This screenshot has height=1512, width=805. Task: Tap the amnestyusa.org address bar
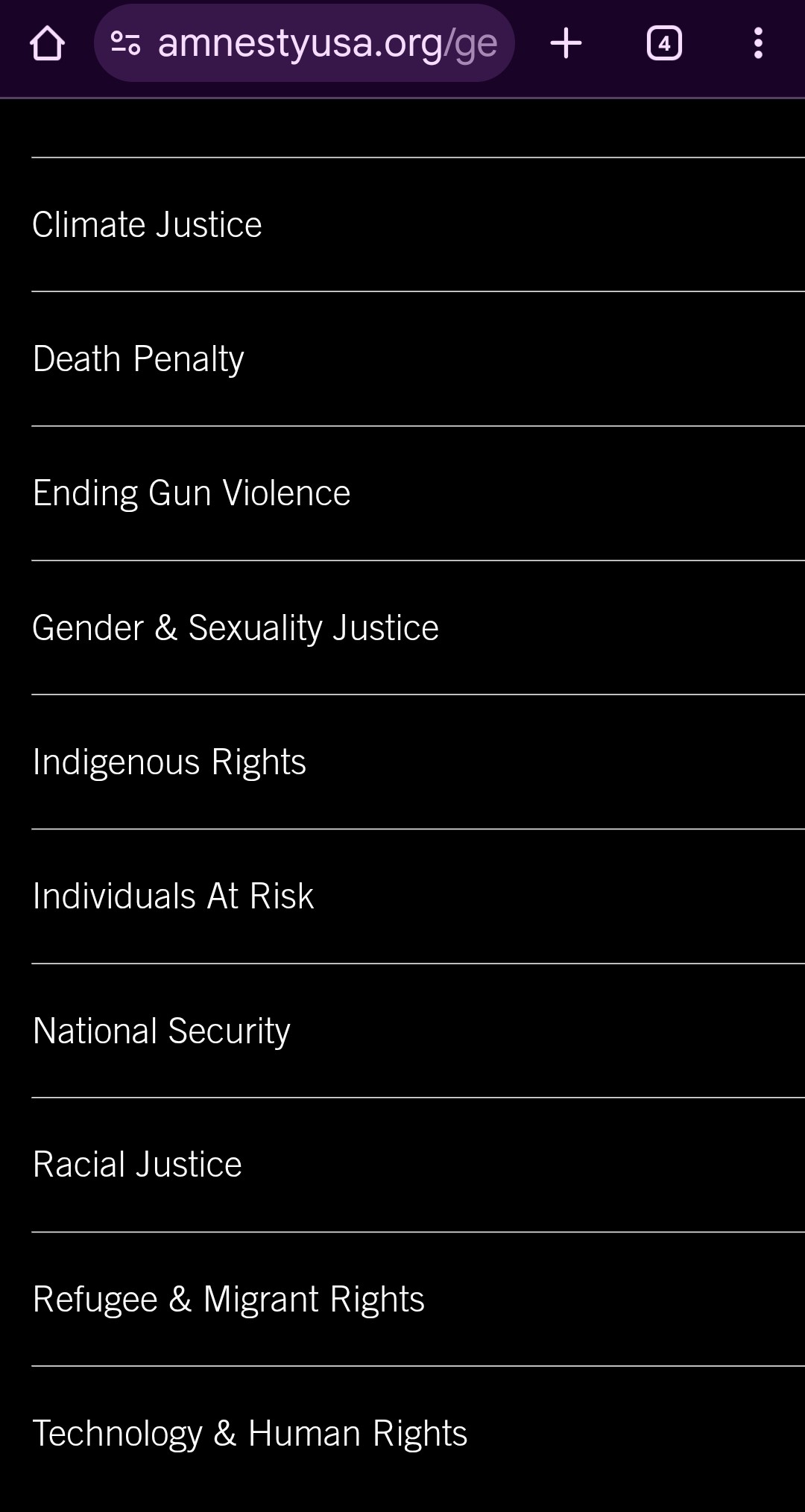tap(304, 43)
